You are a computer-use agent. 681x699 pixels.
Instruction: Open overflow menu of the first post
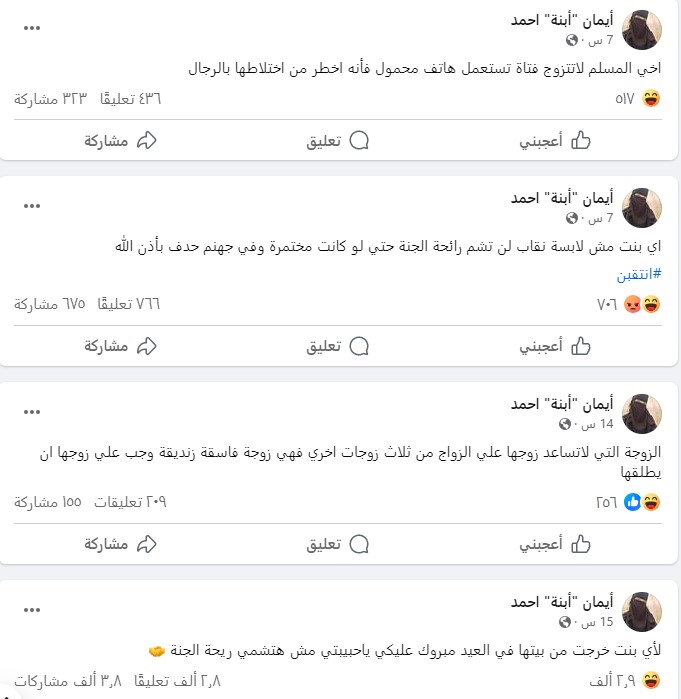pyautogui.click(x=33, y=28)
